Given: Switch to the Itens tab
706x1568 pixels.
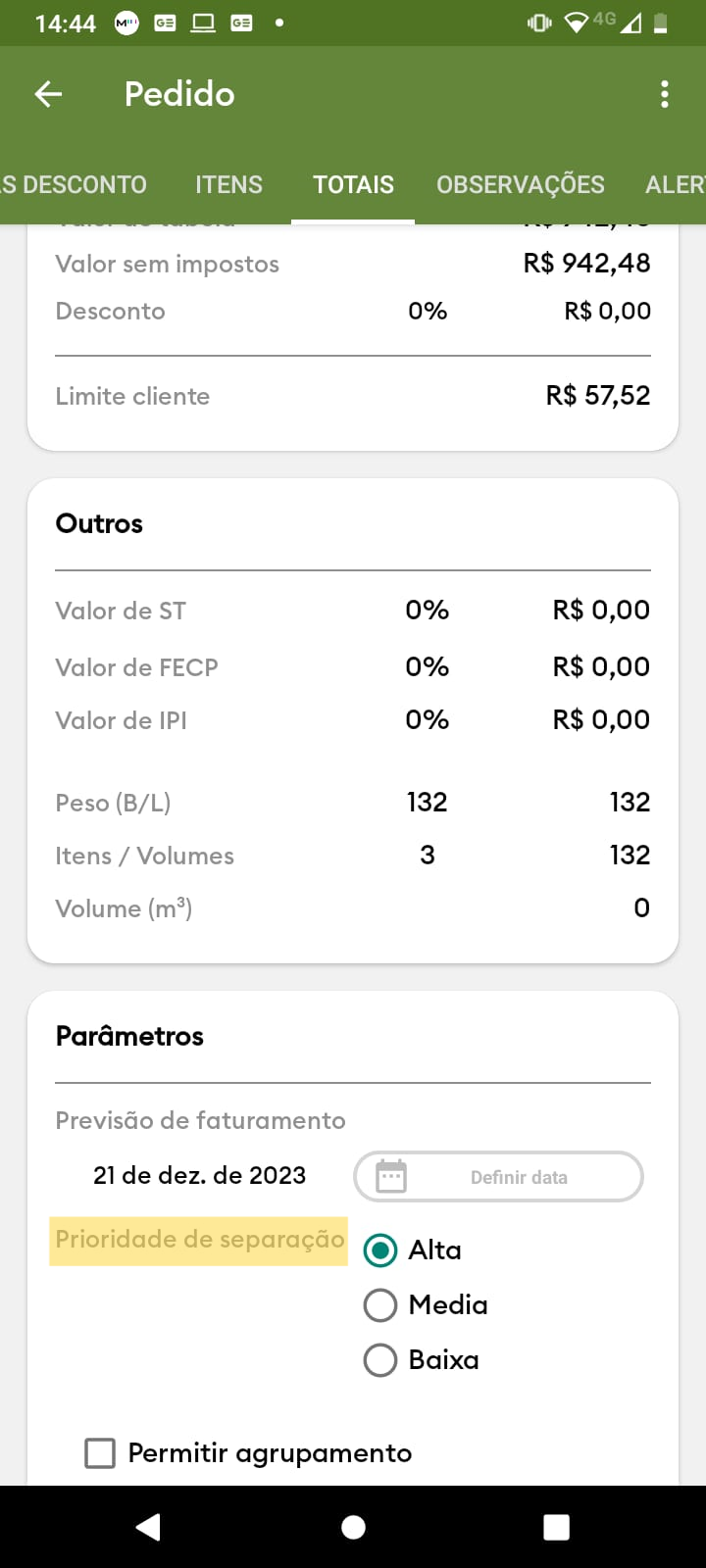Looking at the screenshot, I should coord(228,184).
